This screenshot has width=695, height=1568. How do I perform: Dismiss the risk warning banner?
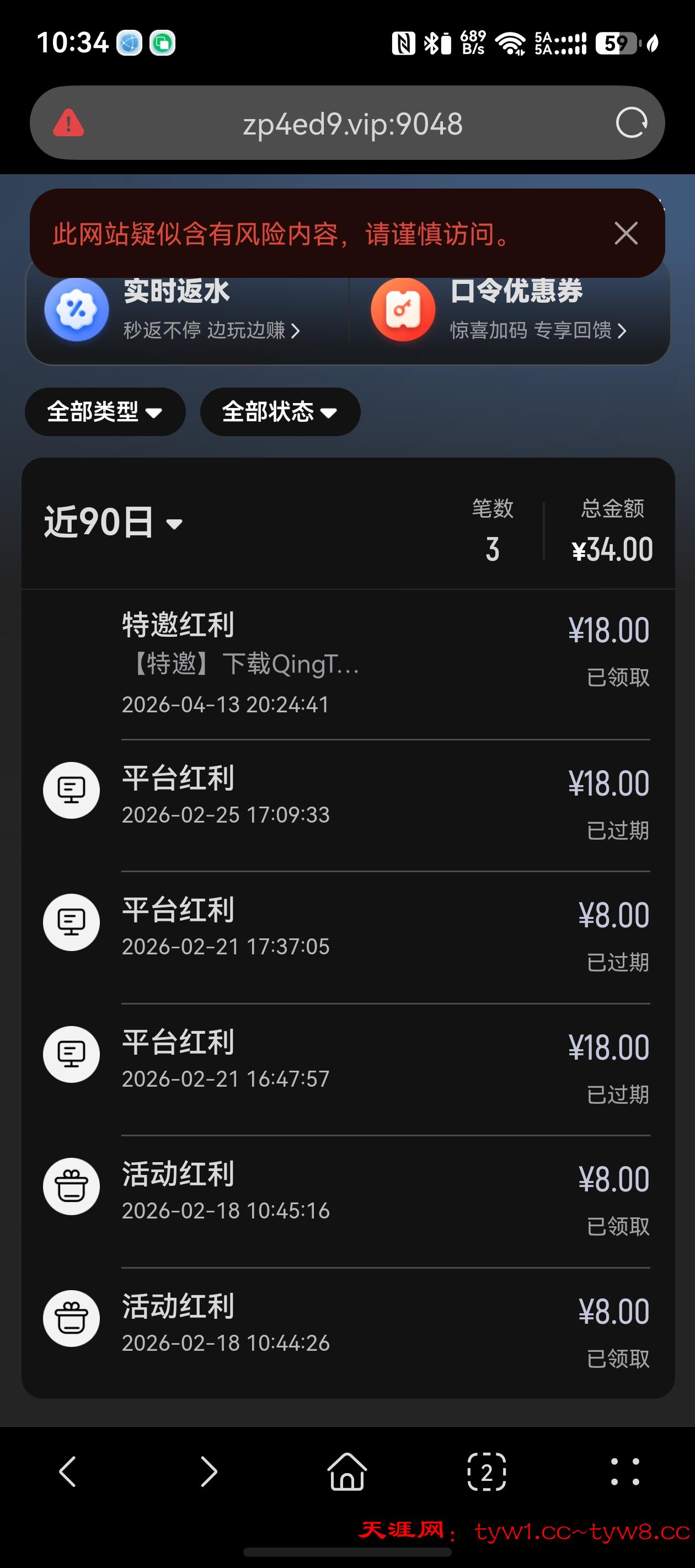pos(625,233)
